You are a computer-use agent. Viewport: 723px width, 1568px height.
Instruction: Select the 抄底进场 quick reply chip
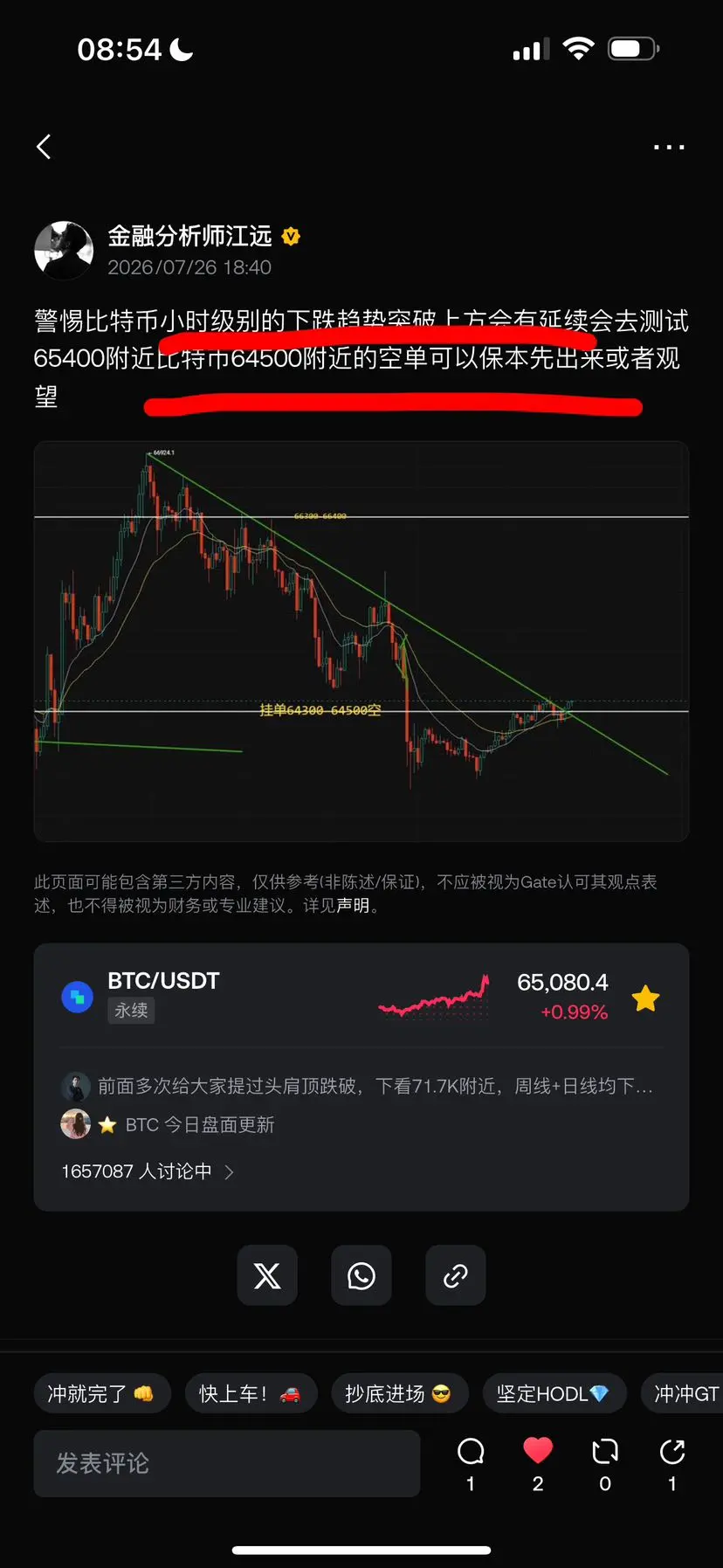click(400, 1393)
